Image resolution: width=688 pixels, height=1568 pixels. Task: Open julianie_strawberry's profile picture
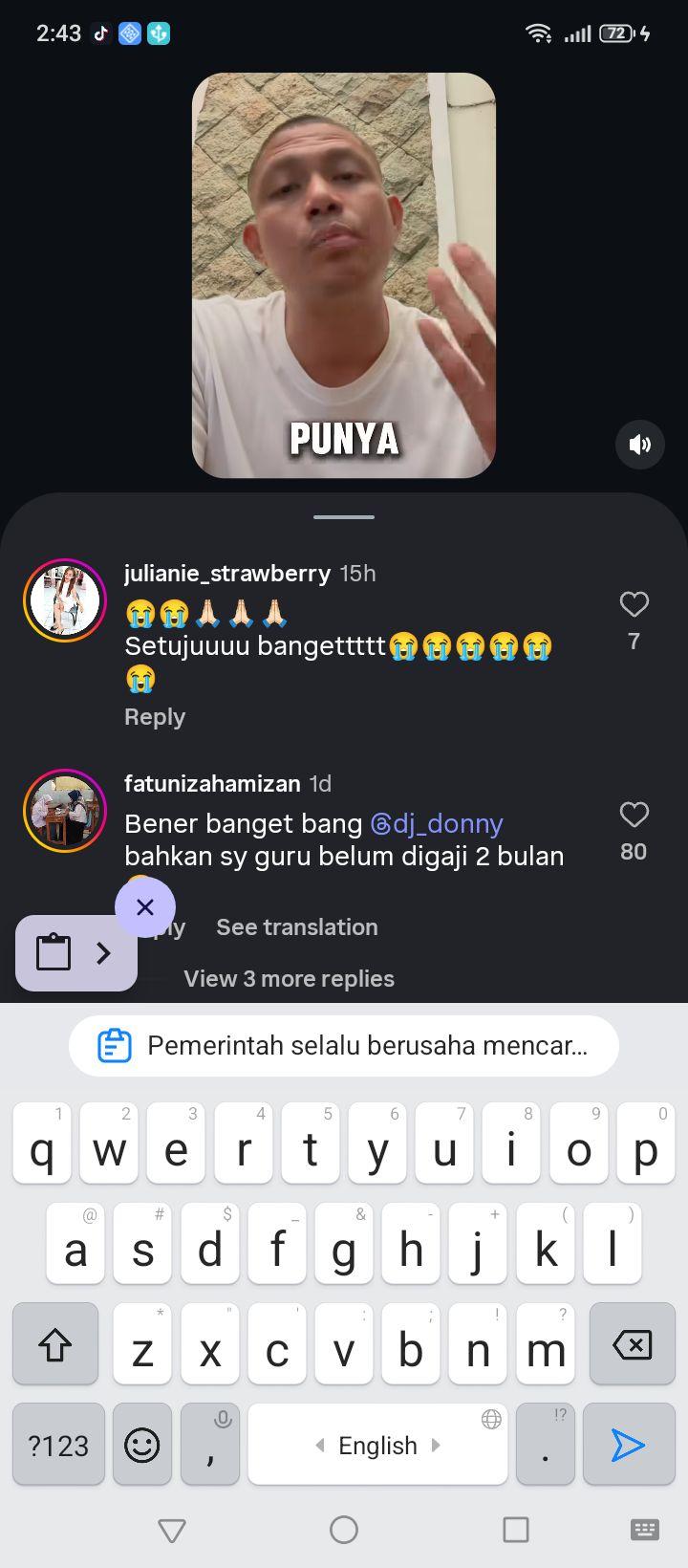[x=65, y=600]
